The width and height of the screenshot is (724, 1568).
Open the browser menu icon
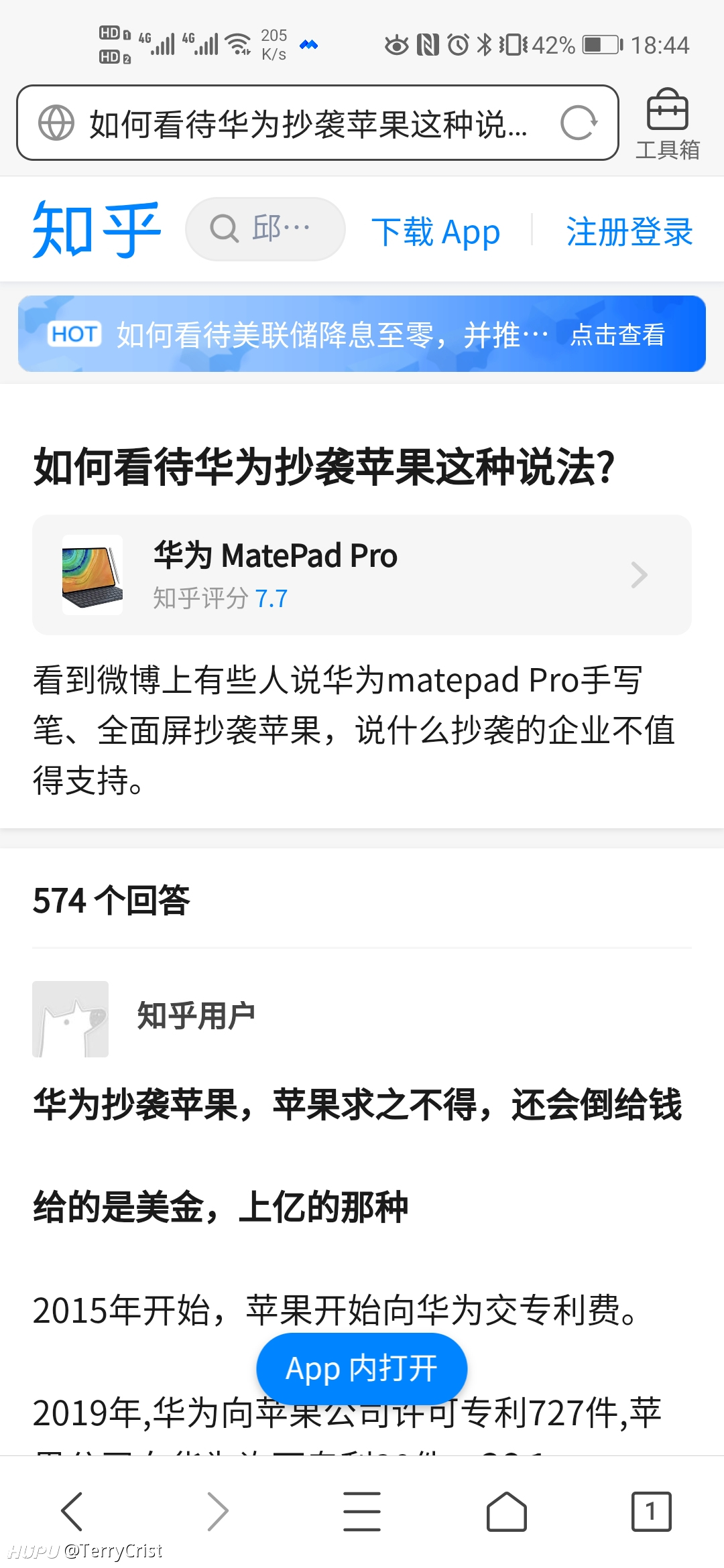point(362,1511)
